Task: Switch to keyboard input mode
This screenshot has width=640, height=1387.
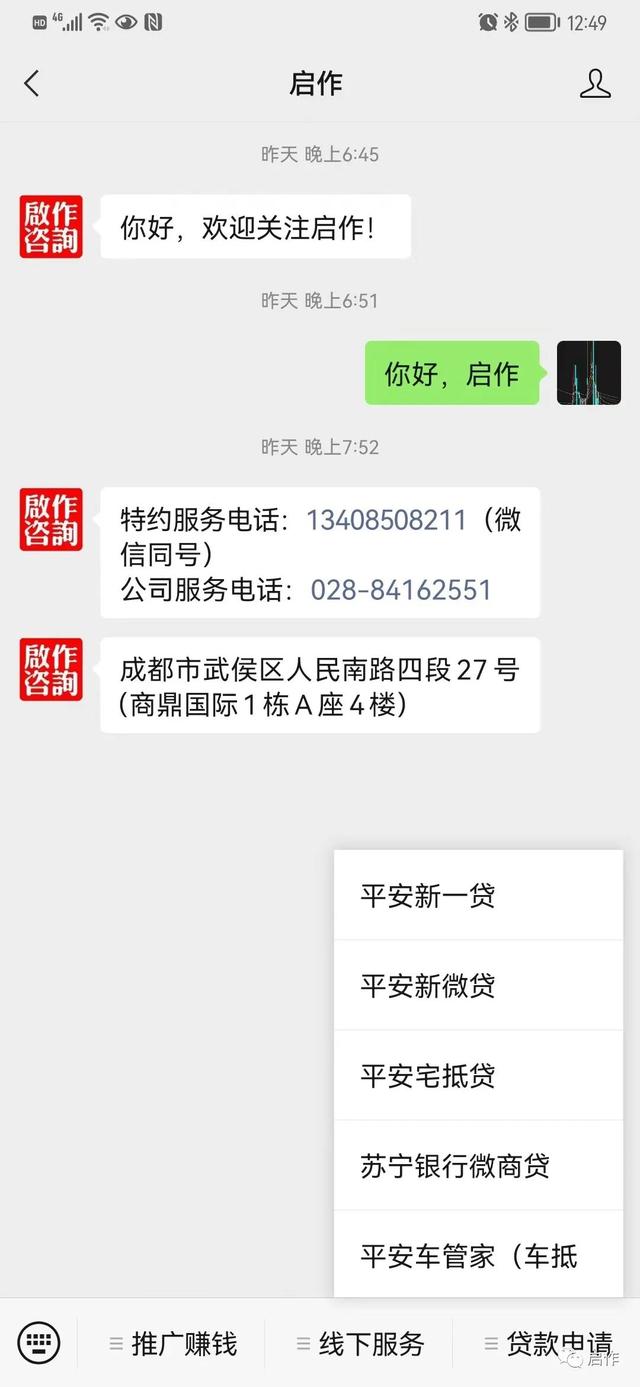Action: [39, 1343]
